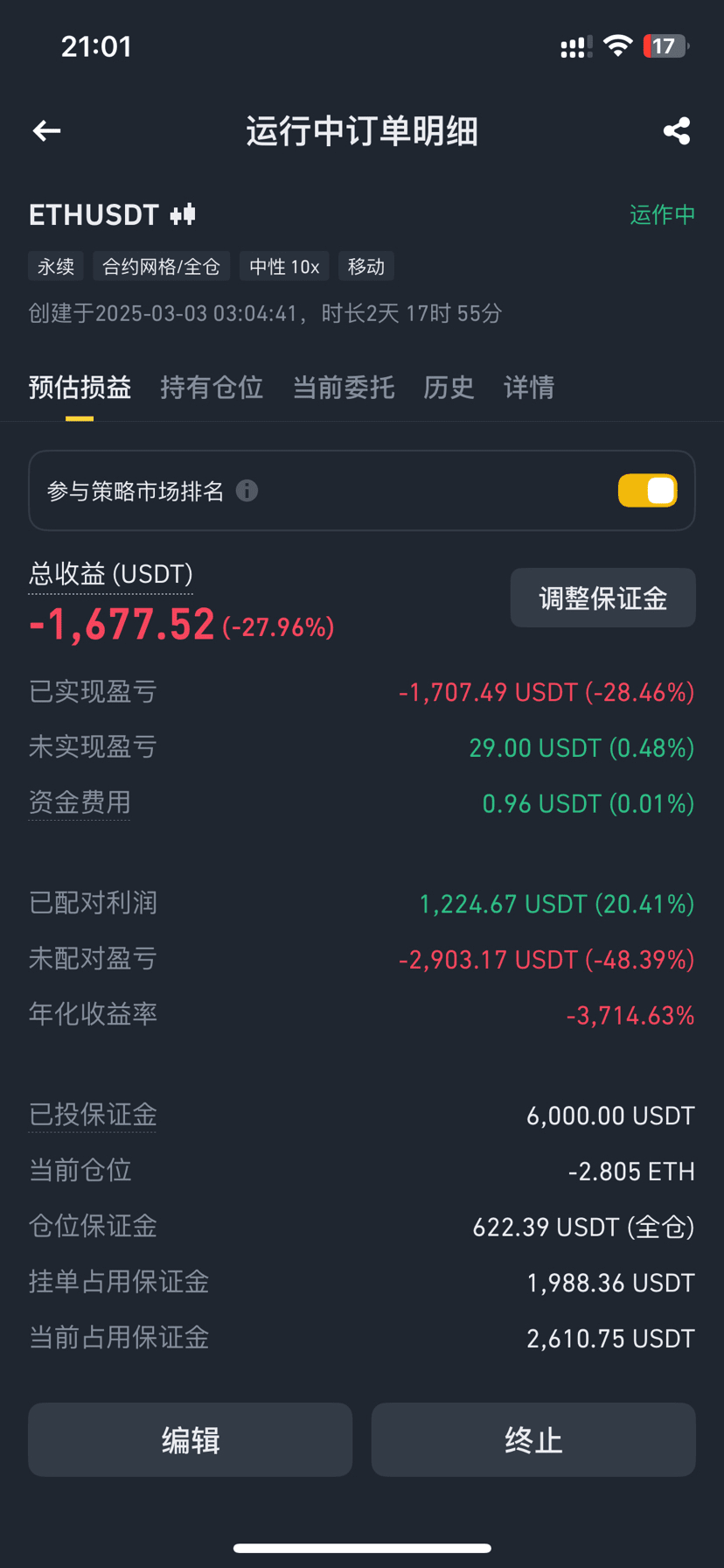The image size is (724, 1568).
Task: Terminate the strategy with 终止
Action: (533, 1440)
